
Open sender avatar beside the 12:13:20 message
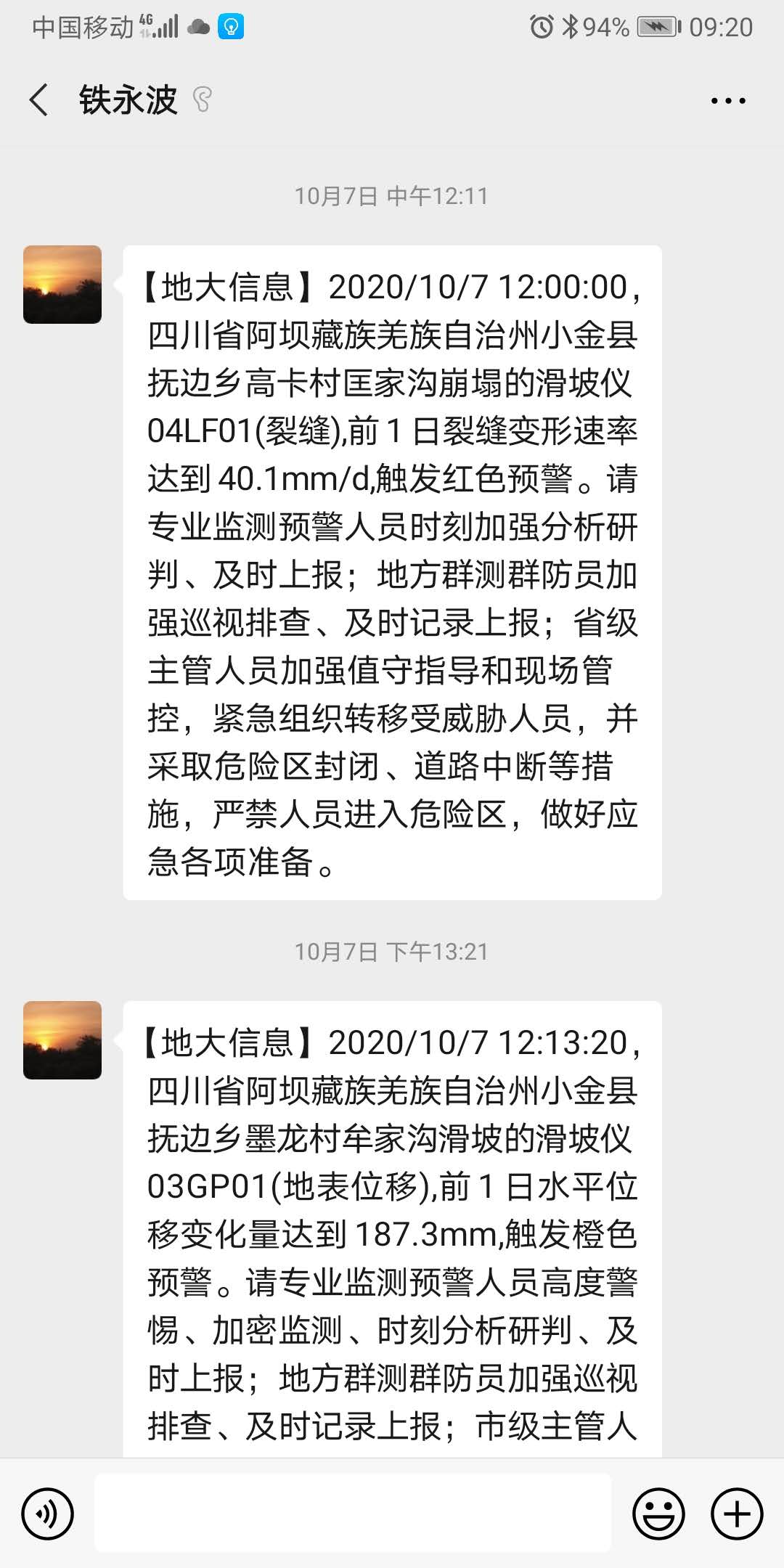[x=62, y=1040]
